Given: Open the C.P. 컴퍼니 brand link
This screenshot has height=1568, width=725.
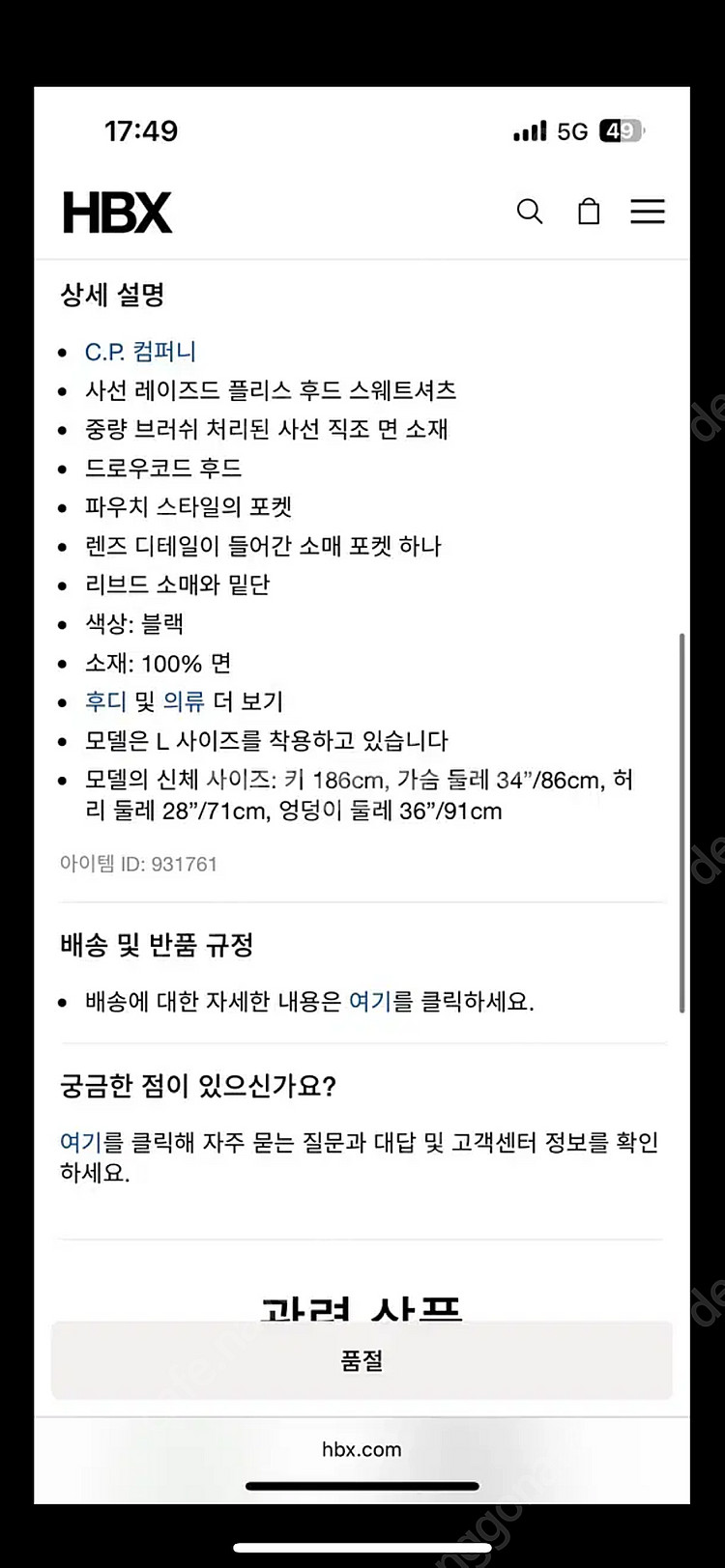Looking at the screenshot, I should tap(139, 351).
